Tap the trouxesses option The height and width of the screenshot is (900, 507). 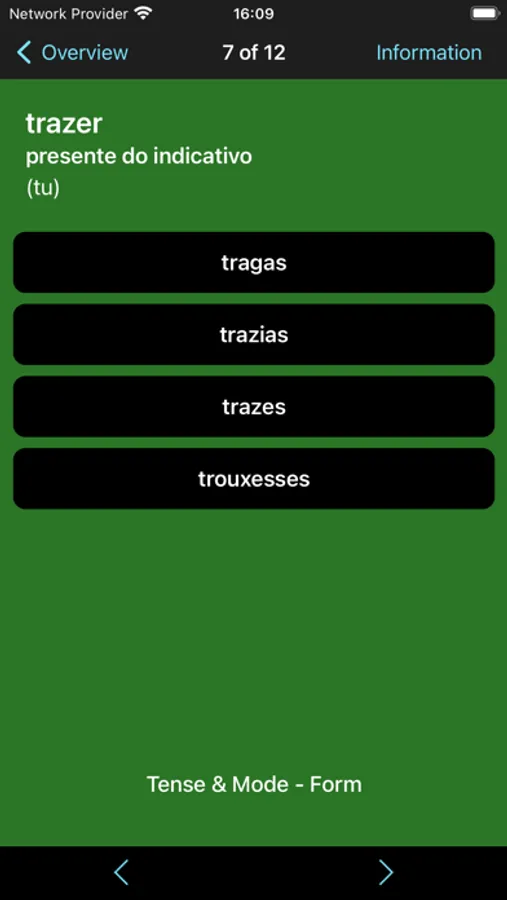[x=254, y=479]
